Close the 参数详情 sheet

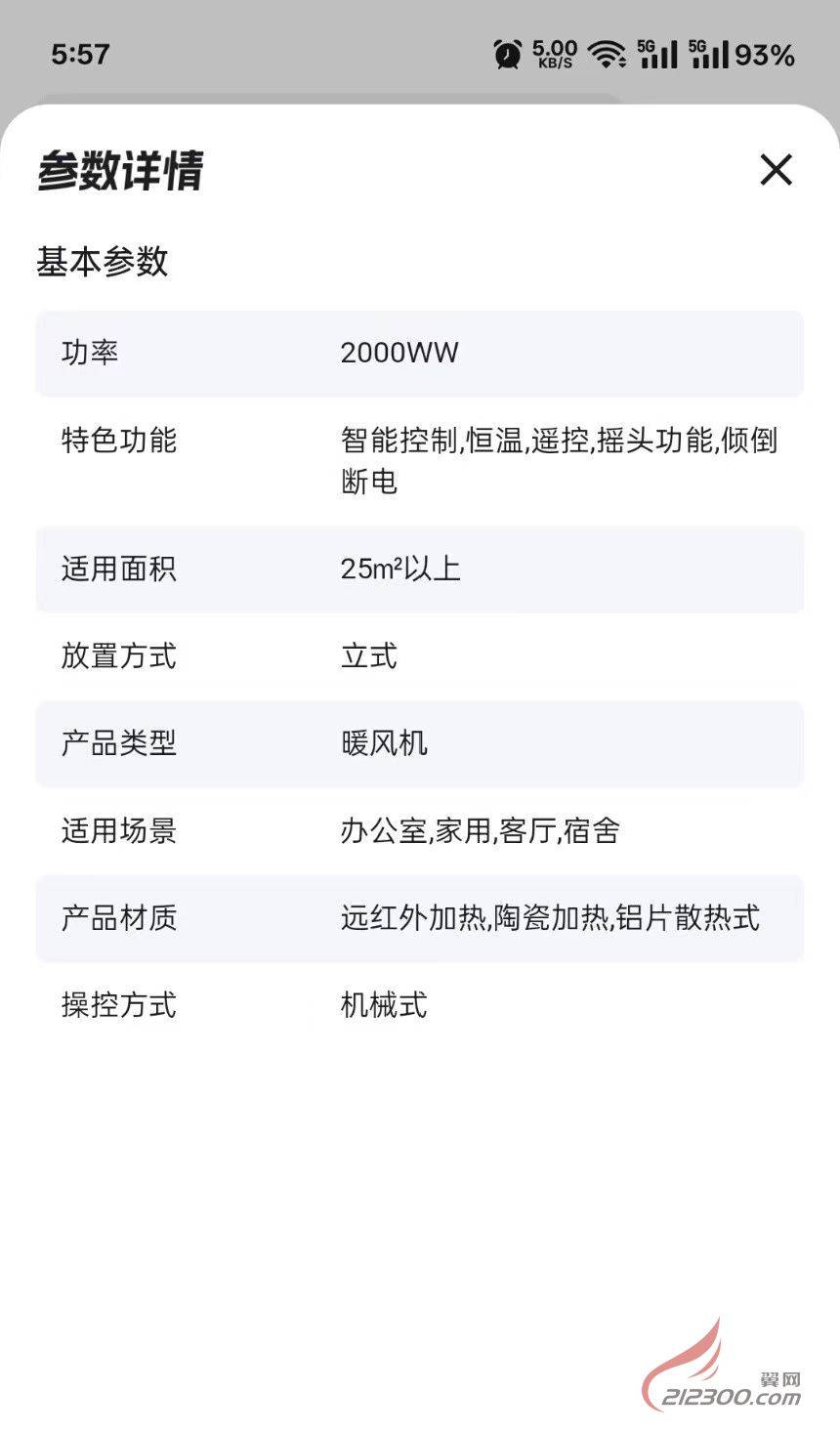[x=776, y=170]
